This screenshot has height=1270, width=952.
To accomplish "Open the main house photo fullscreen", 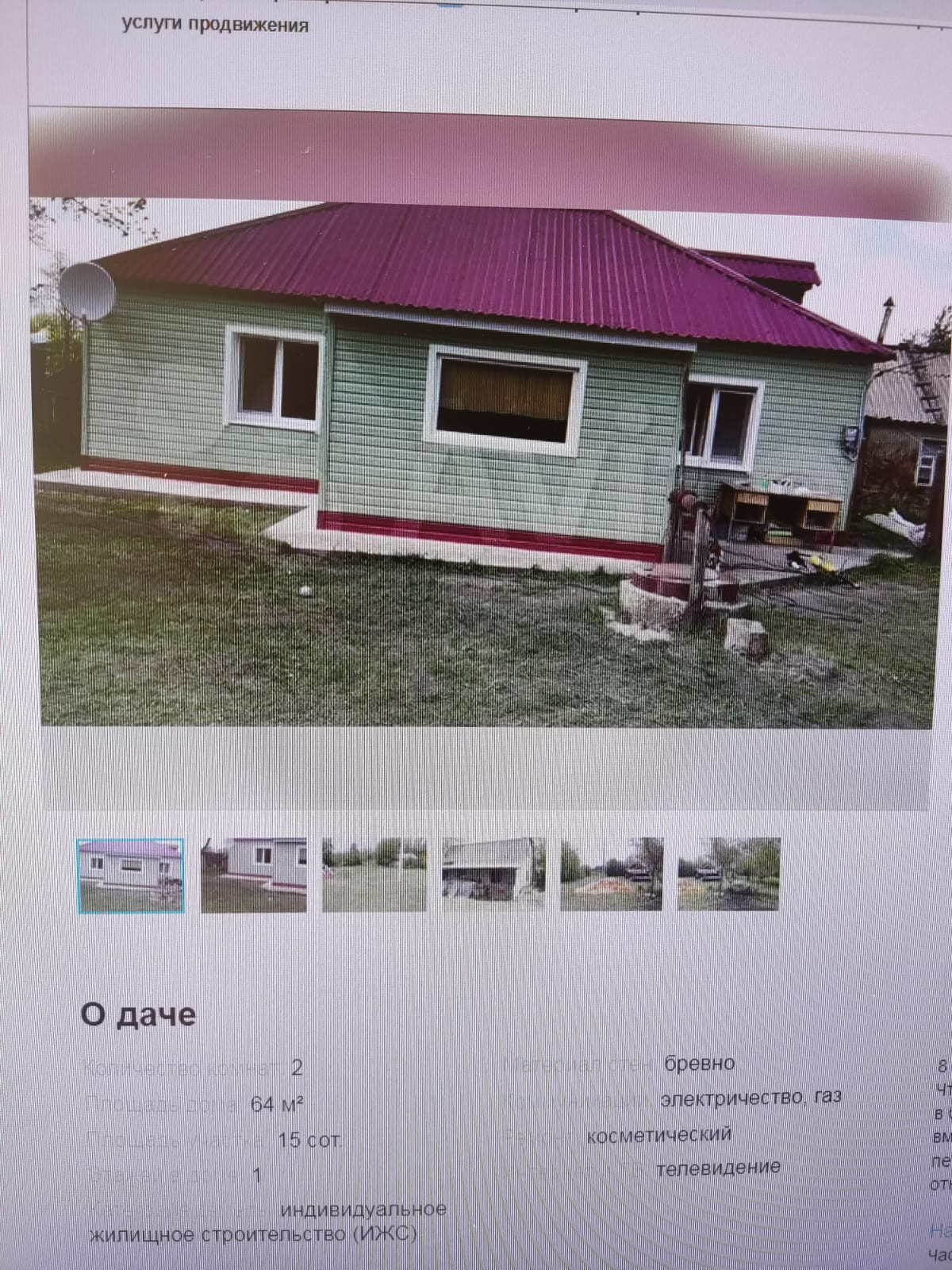I will pos(484,460).
